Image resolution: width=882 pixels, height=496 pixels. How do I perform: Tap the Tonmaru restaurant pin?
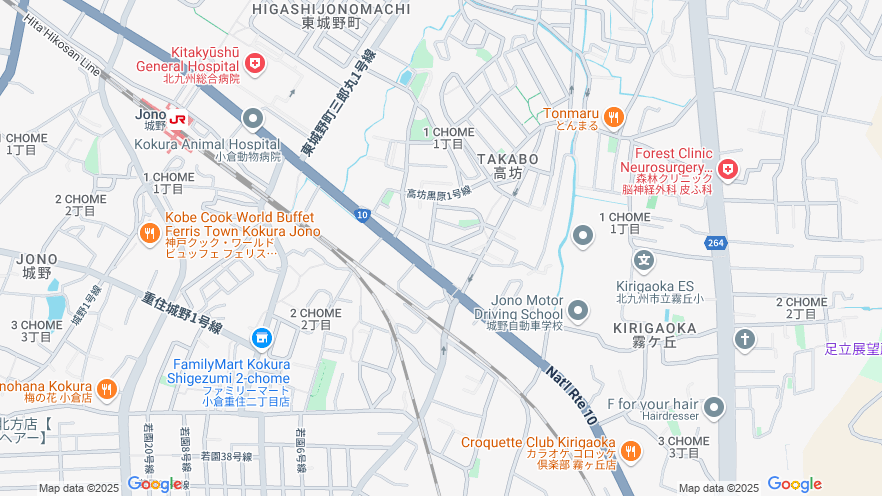click(x=614, y=117)
